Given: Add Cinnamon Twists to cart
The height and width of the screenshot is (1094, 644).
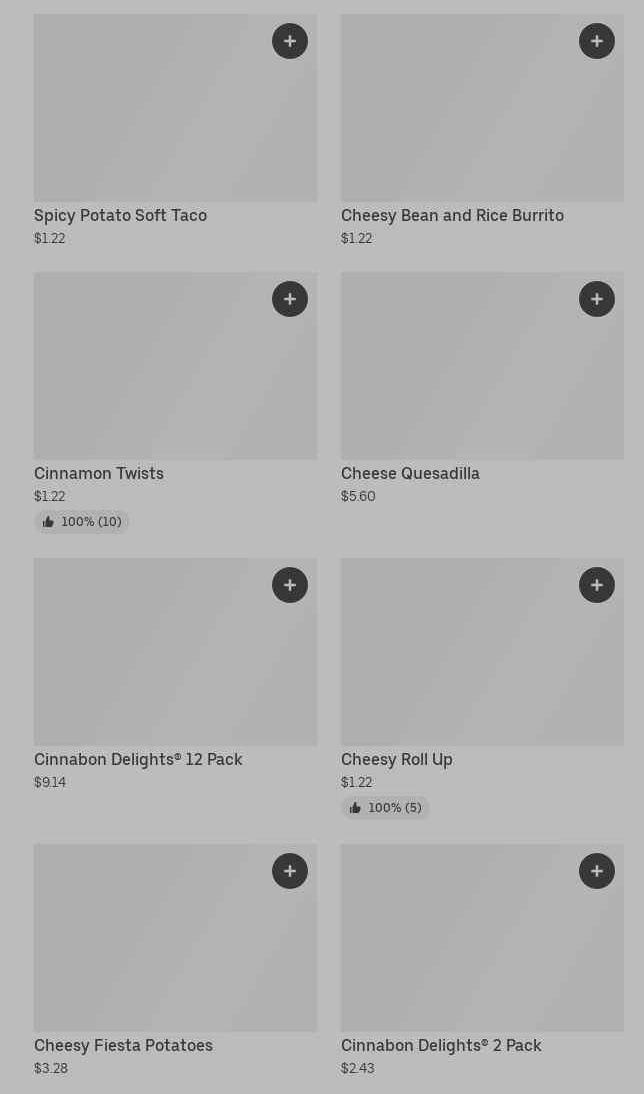Looking at the screenshot, I should pos(290,299).
